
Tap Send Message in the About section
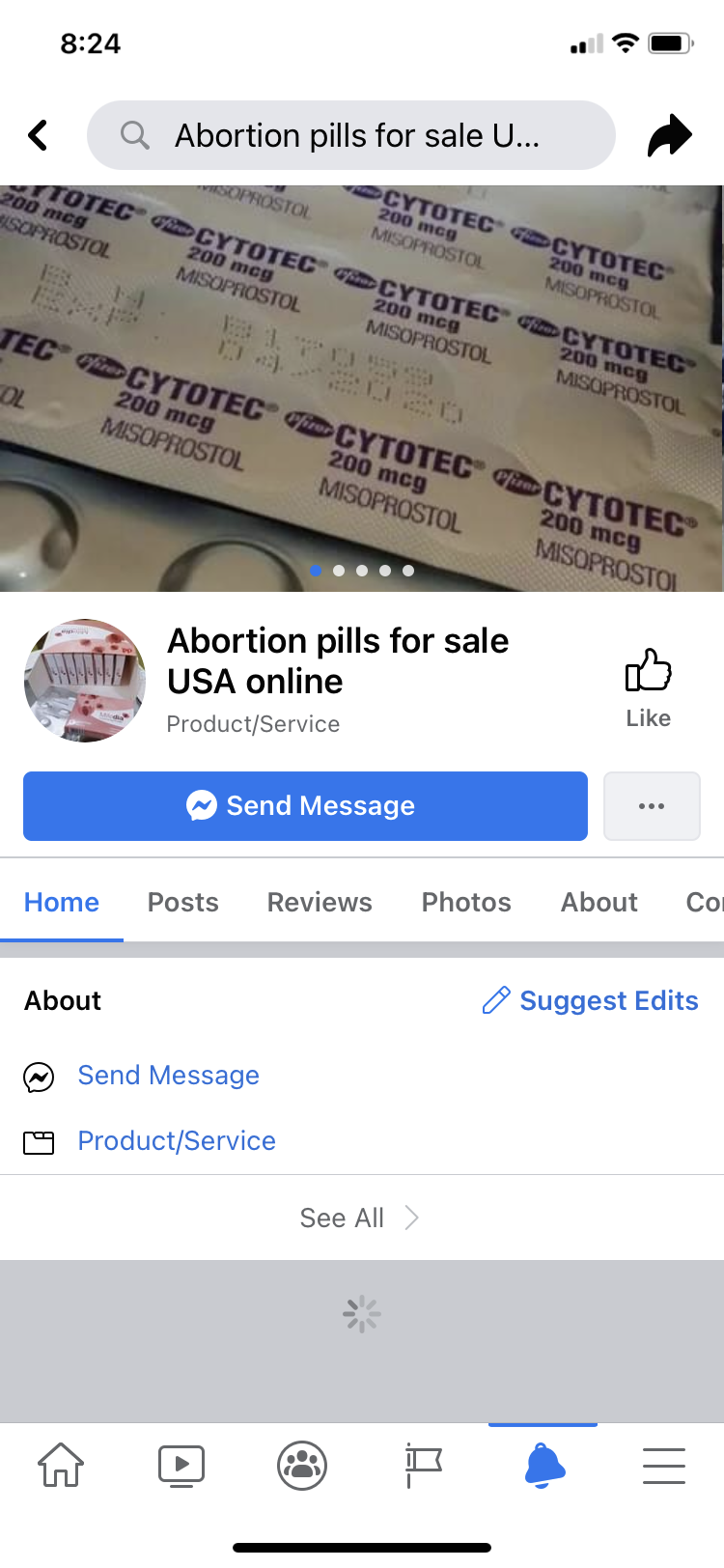click(x=168, y=1076)
